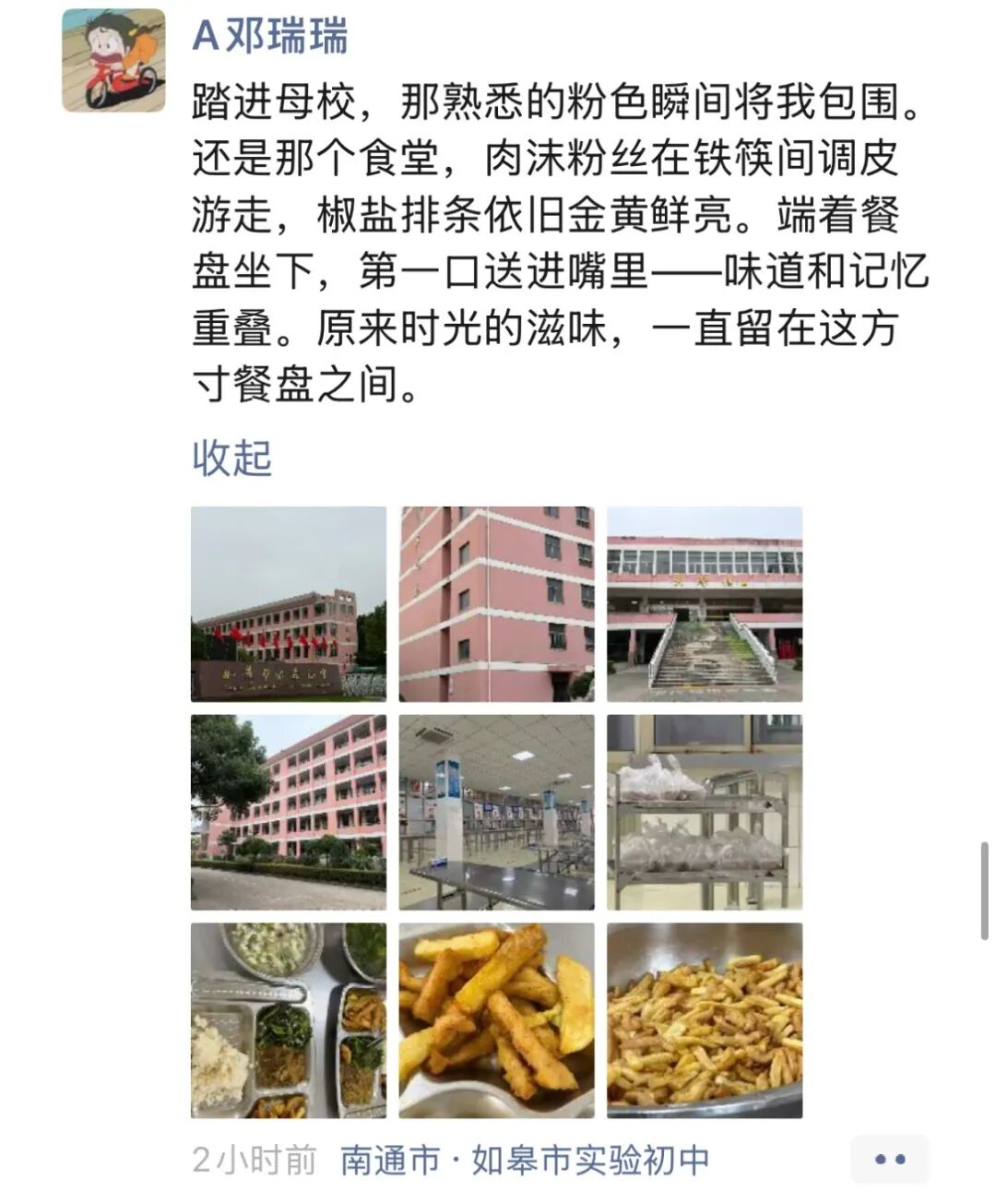Viewport: 996px width, 1204px height.
Task: Open the like and comment menu
Action: tap(889, 1160)
